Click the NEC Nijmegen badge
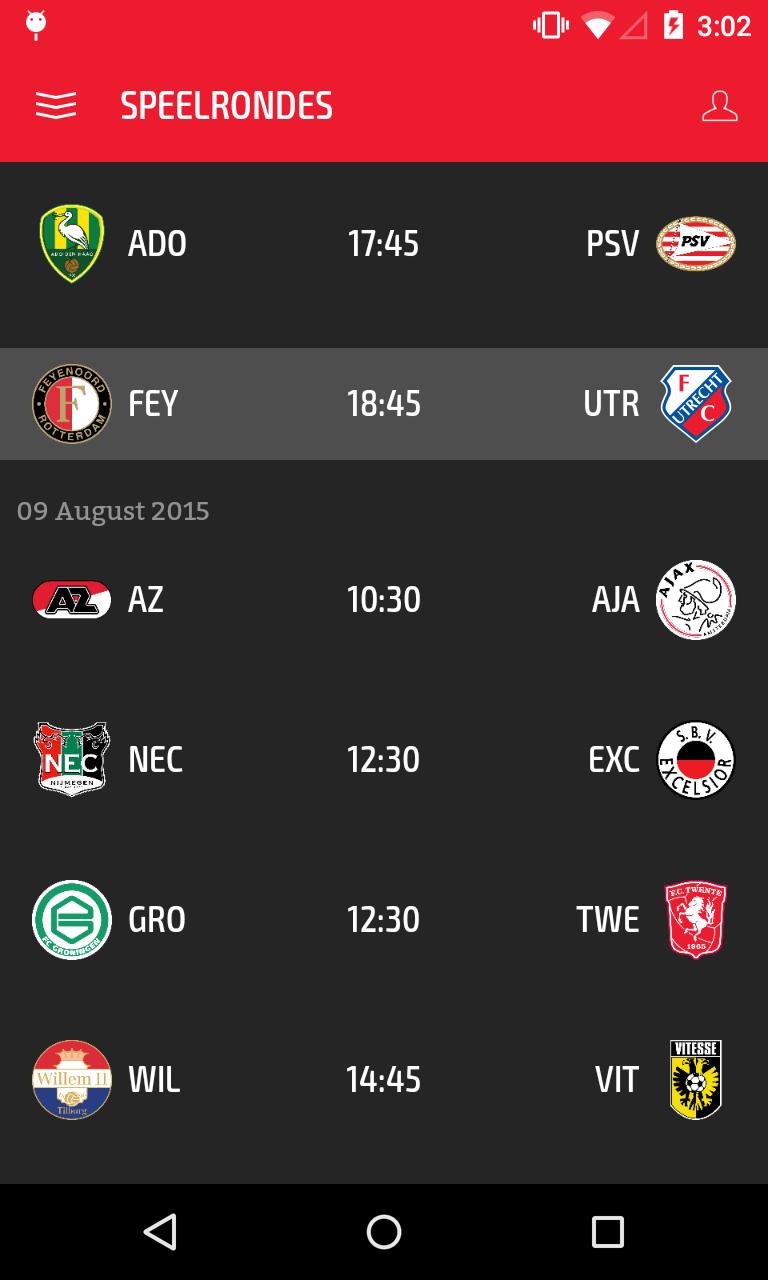 coord(71,759)
